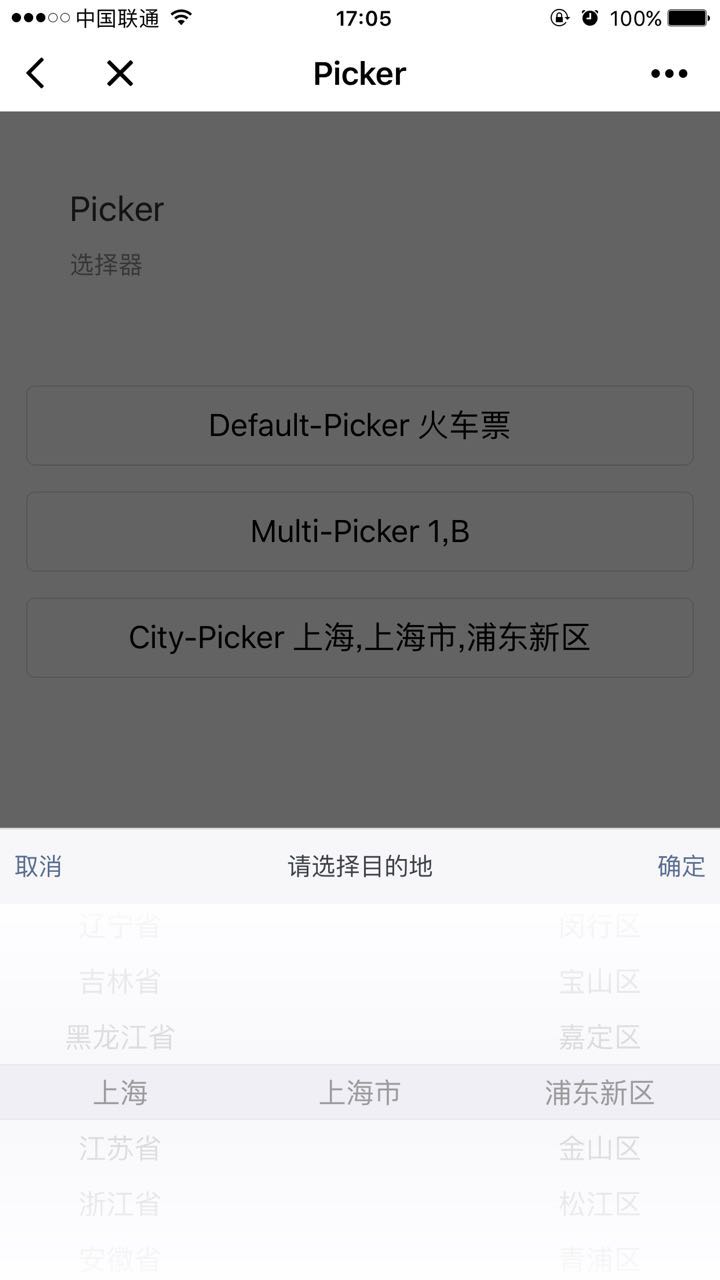
Task: Select 吉林省 in the province column
Action: coord(120,982)
